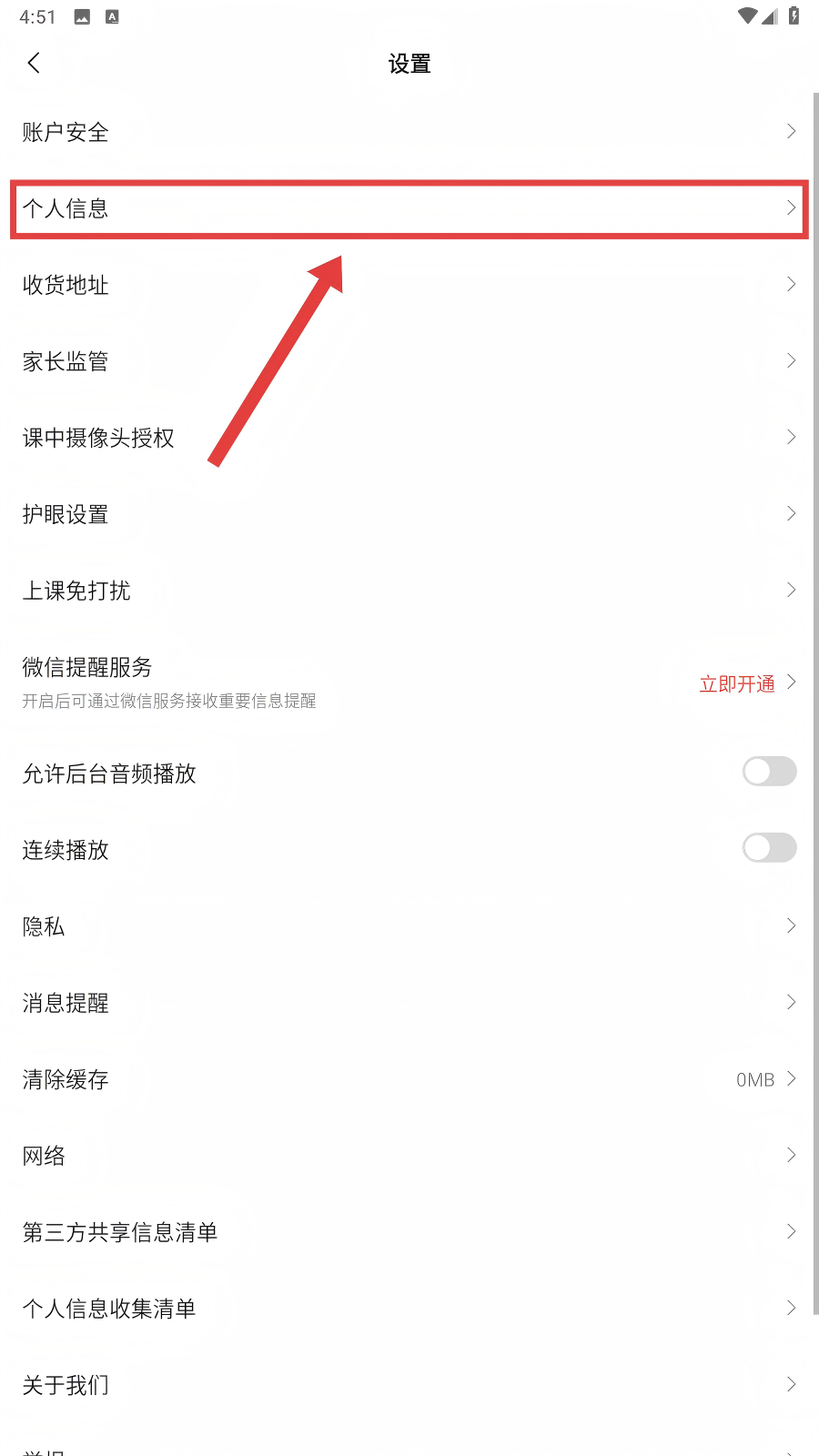The width and height of the screenshot is (819, 1456).
Task: Open 个人信息收集清单
Action: 409,1309
